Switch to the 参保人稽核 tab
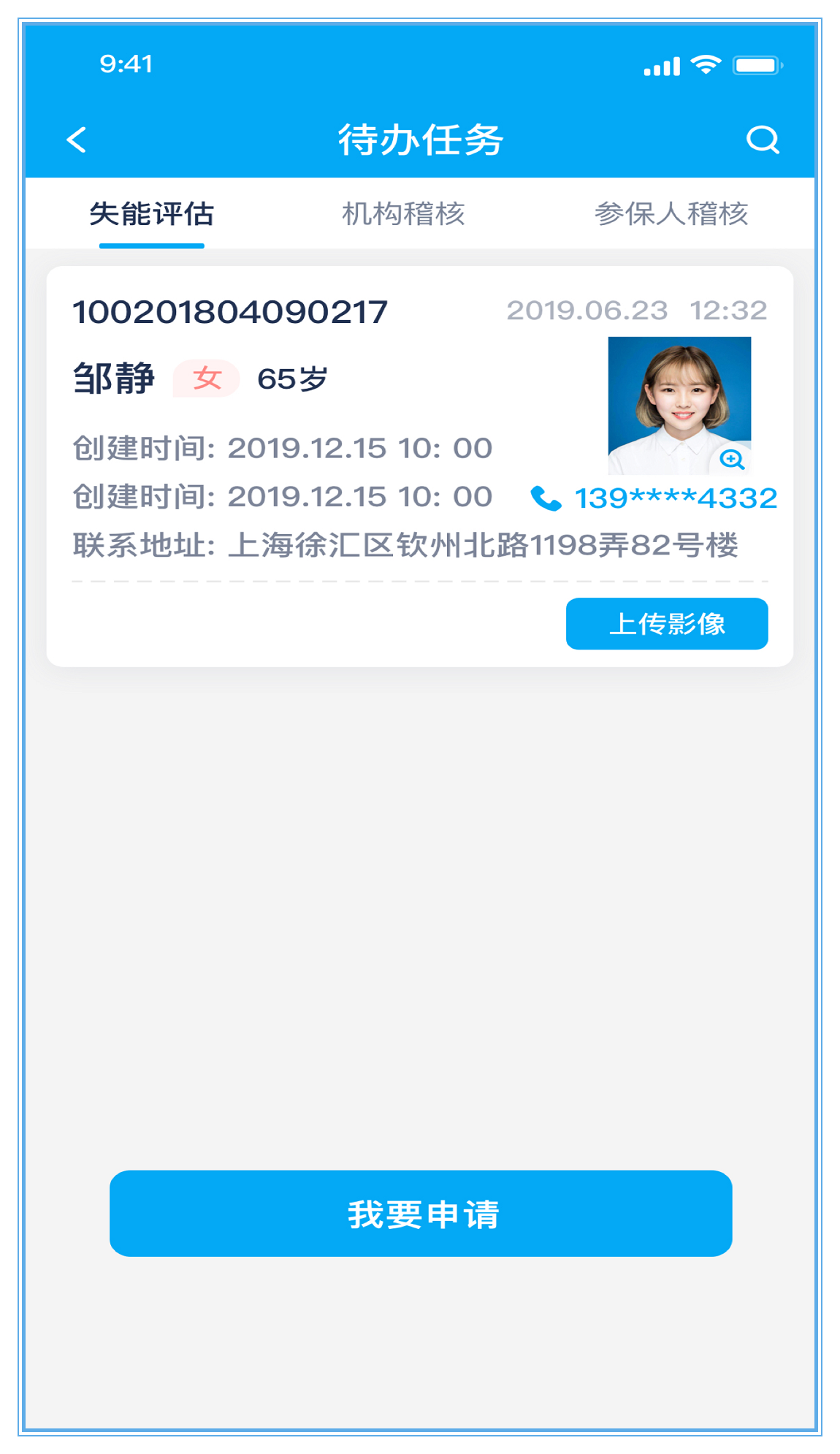 coord(671,214)
